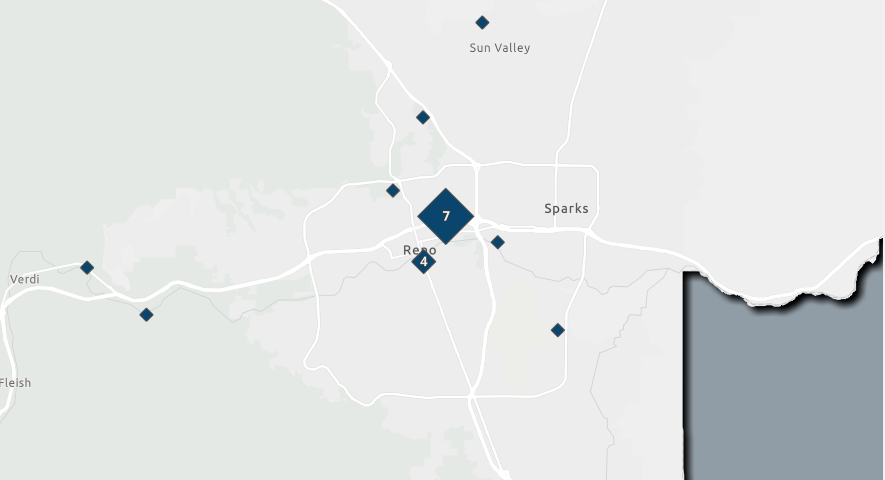Tap the marker southeast of Verdi
Viewport: 885px width, 480px height.
coord(146,314)
